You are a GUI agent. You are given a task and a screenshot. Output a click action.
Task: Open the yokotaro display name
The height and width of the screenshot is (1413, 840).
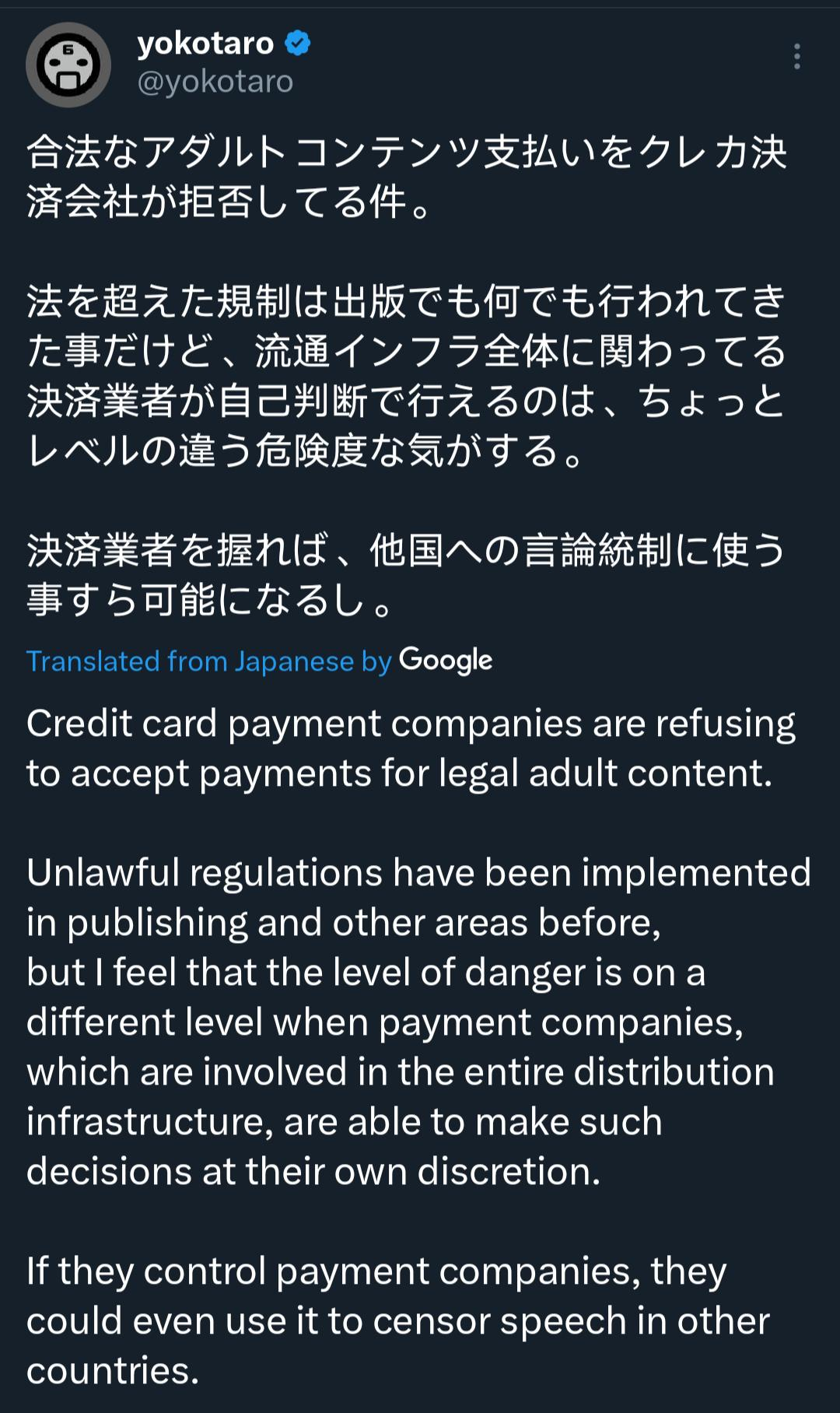pos(205,43)
